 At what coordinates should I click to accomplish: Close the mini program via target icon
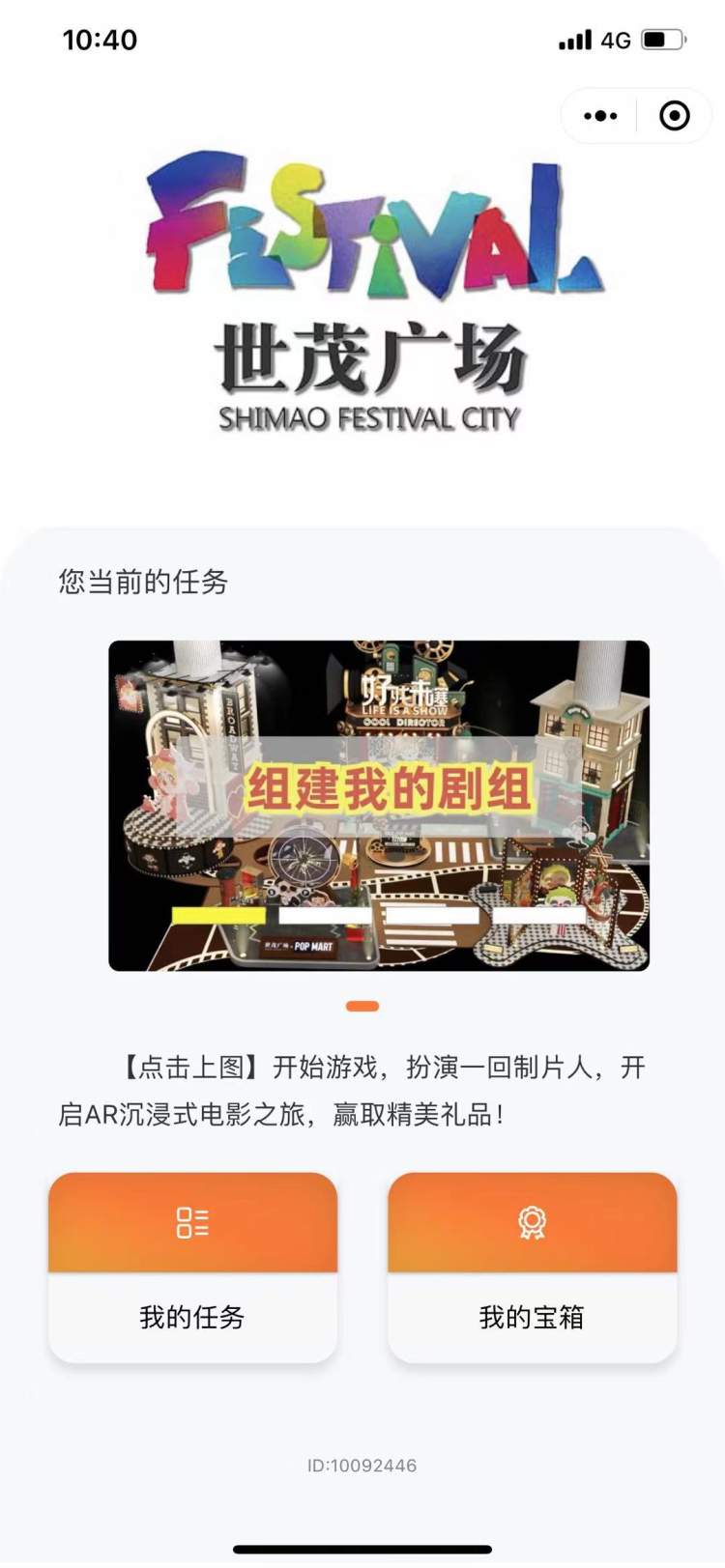click(674, 117)
